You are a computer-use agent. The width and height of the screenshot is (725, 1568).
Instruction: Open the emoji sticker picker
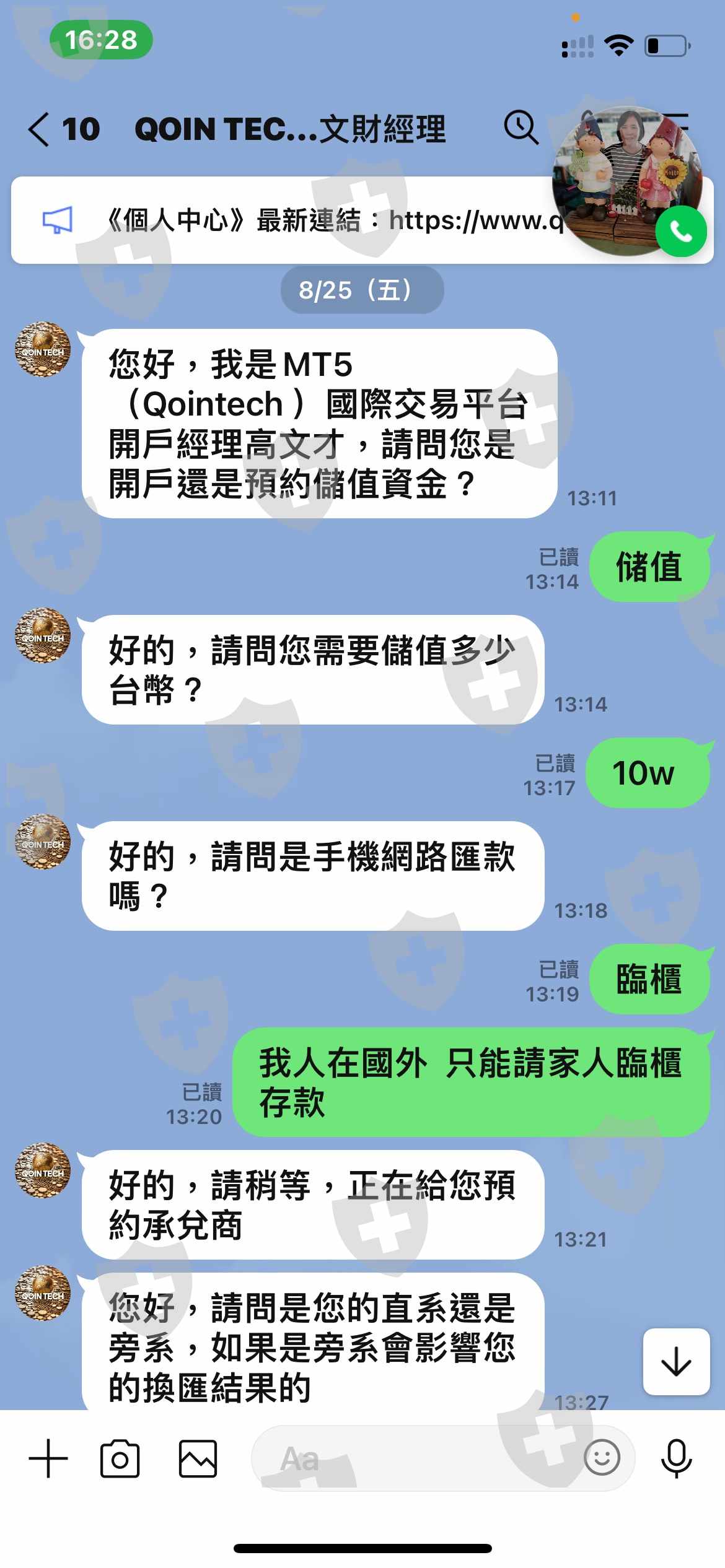602,1458
